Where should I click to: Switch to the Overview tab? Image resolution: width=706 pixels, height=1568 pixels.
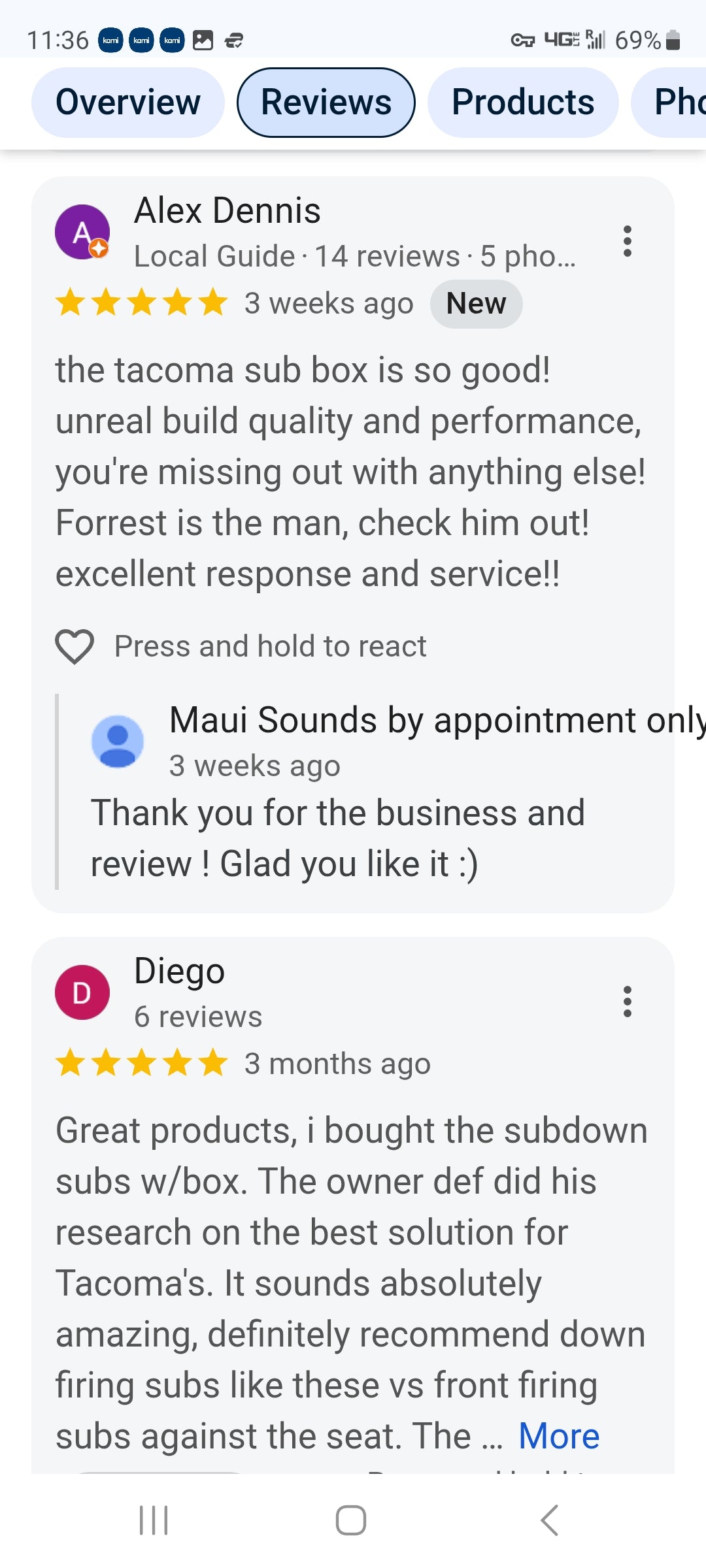[128, 103]
